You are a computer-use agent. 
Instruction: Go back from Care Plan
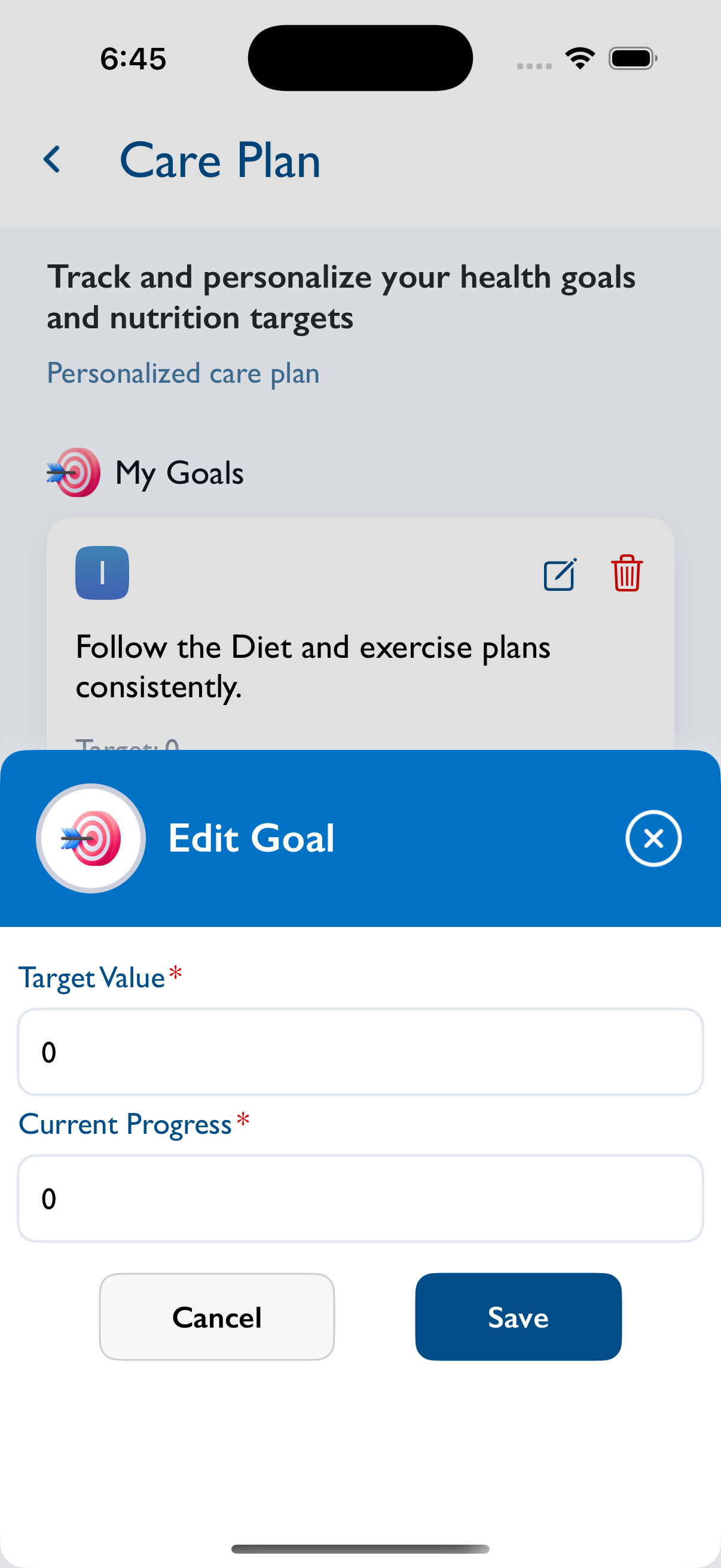coord(53,160)
